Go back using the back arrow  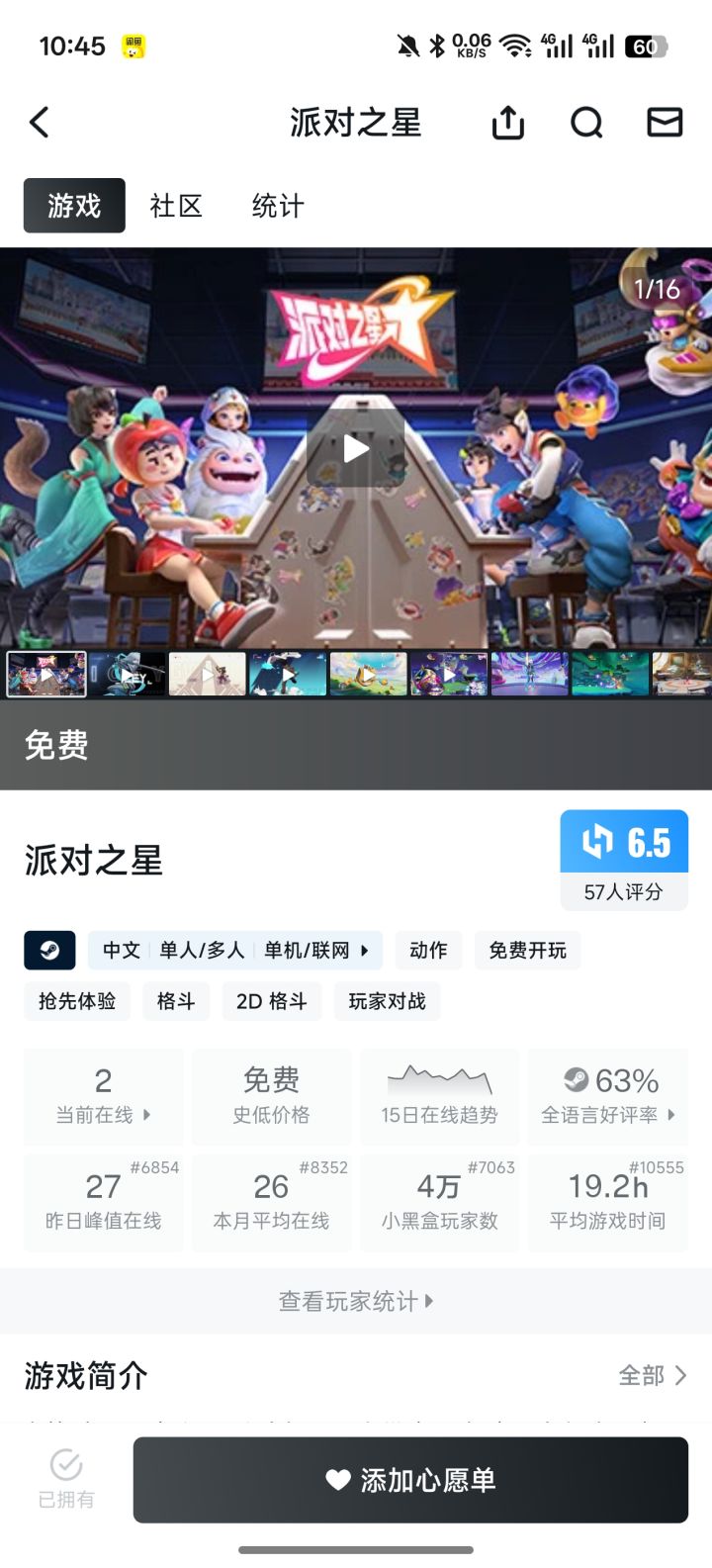(x=40, y=123)
